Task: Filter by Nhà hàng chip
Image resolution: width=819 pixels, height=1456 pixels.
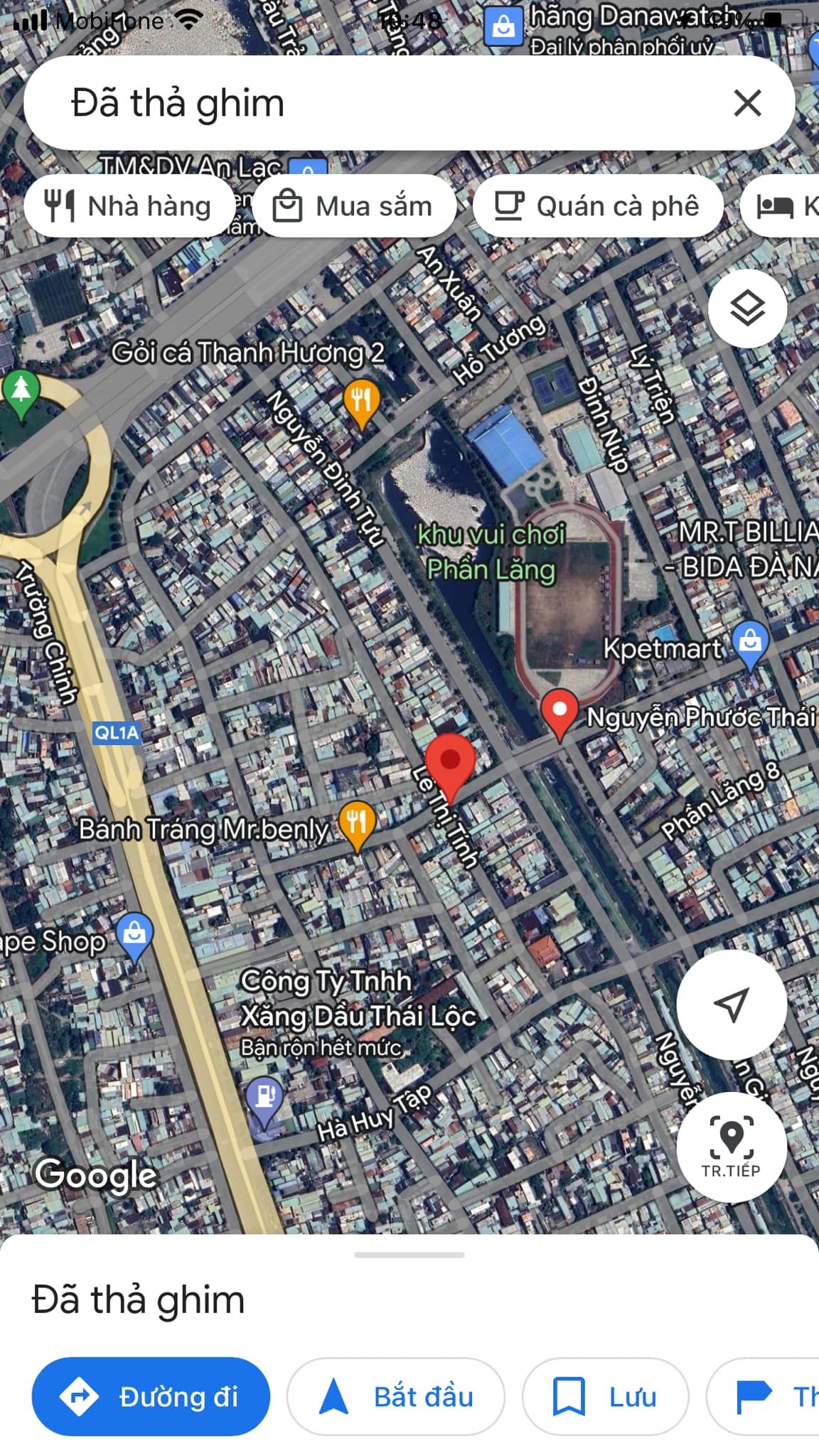Action: pyautogui.click(x=129, y=206)
